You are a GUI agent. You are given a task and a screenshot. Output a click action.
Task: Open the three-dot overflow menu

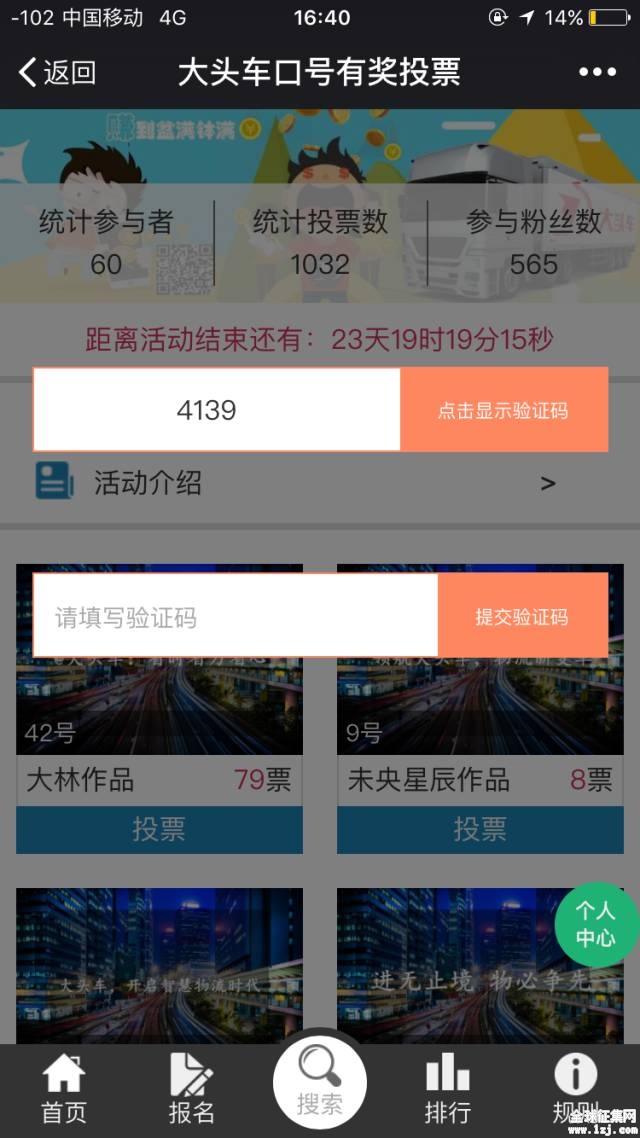click(597, 72)
